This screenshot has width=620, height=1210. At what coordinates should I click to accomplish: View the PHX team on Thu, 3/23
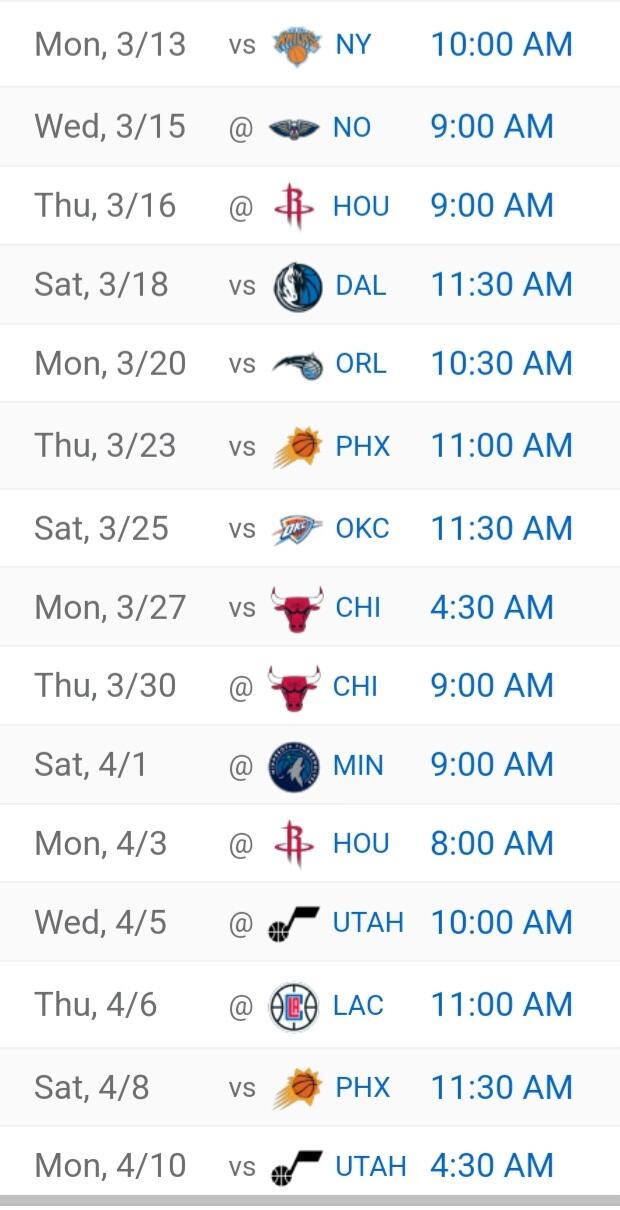point(362,446)
